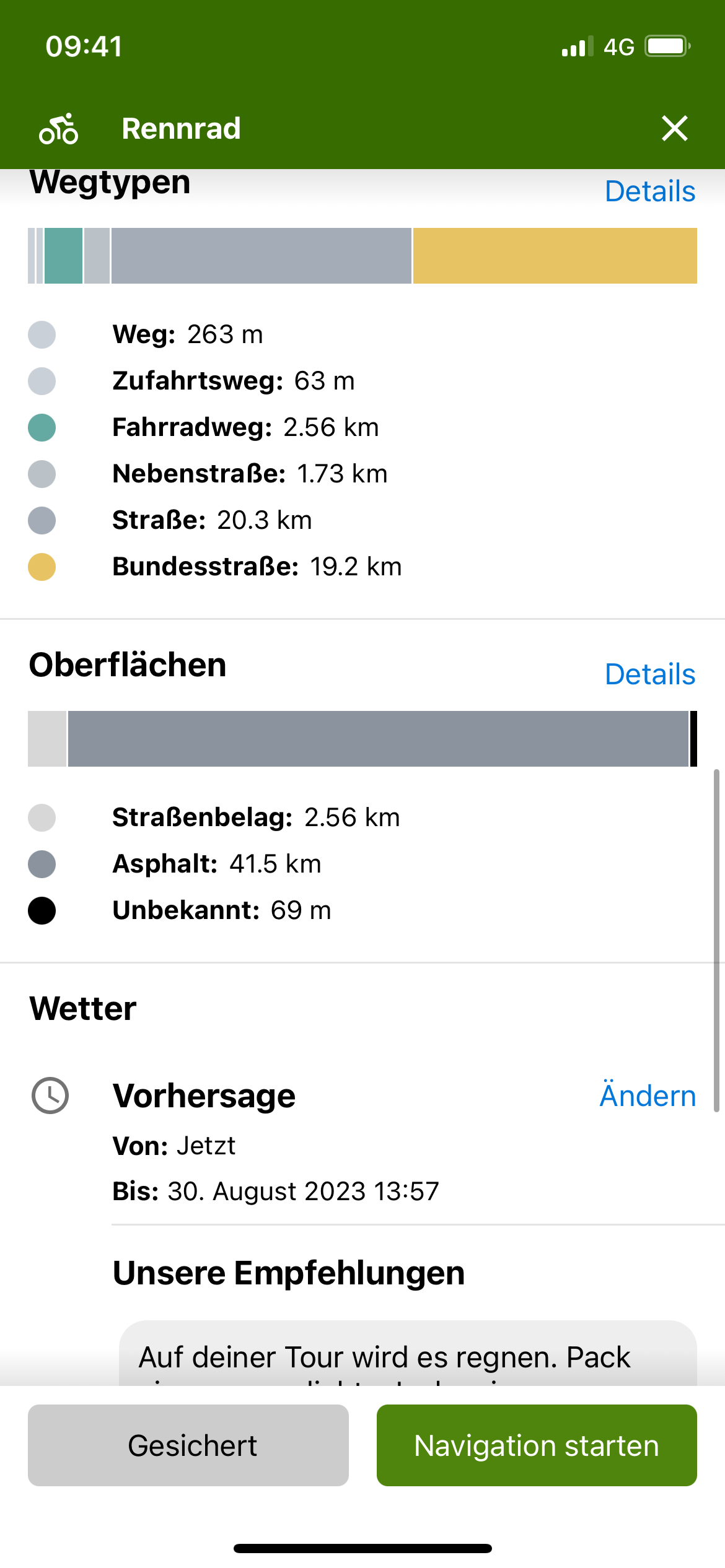Toggle the Zufahrtsweg legend marker
The height and width of the screenshot is (1568, 725).
(x=42, y=381)
